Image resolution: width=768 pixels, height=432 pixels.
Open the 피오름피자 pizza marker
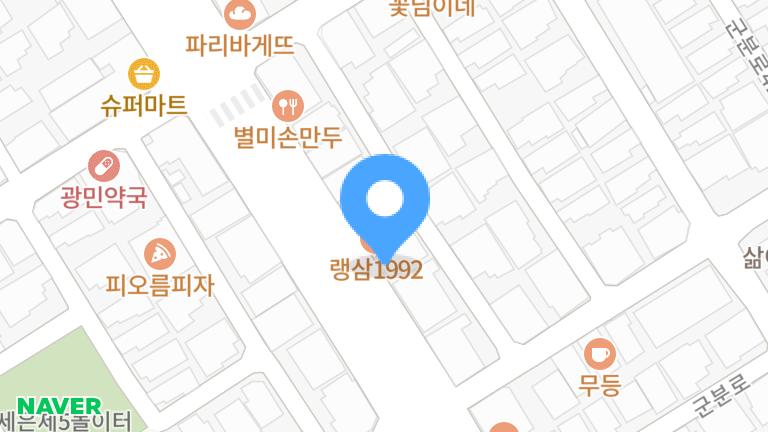(159, 254)
